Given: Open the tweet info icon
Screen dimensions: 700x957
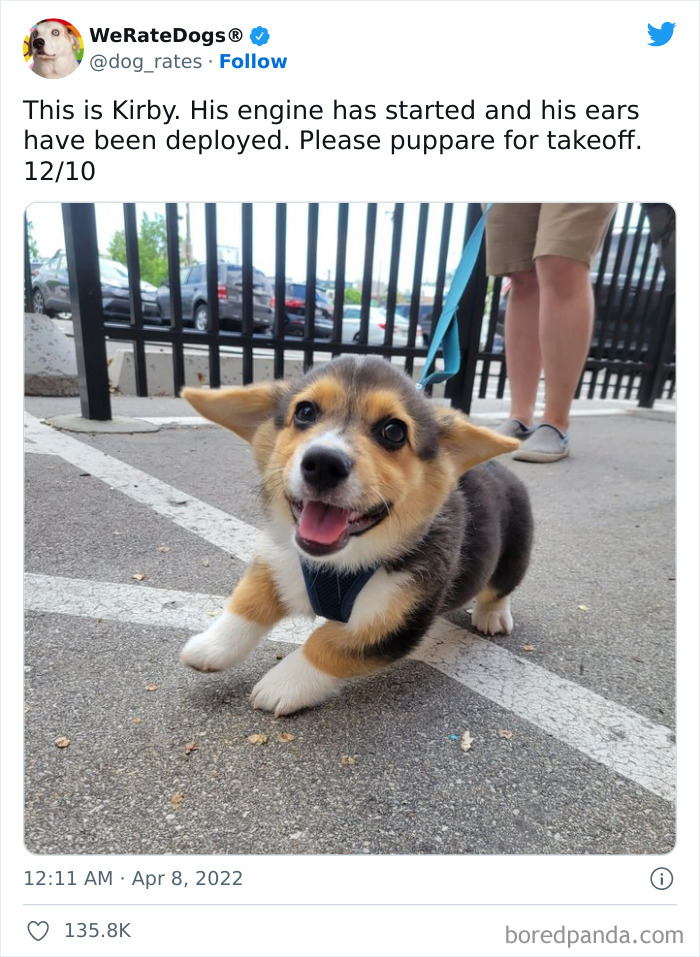Looking at the screenshot, I should click(661, 879).
